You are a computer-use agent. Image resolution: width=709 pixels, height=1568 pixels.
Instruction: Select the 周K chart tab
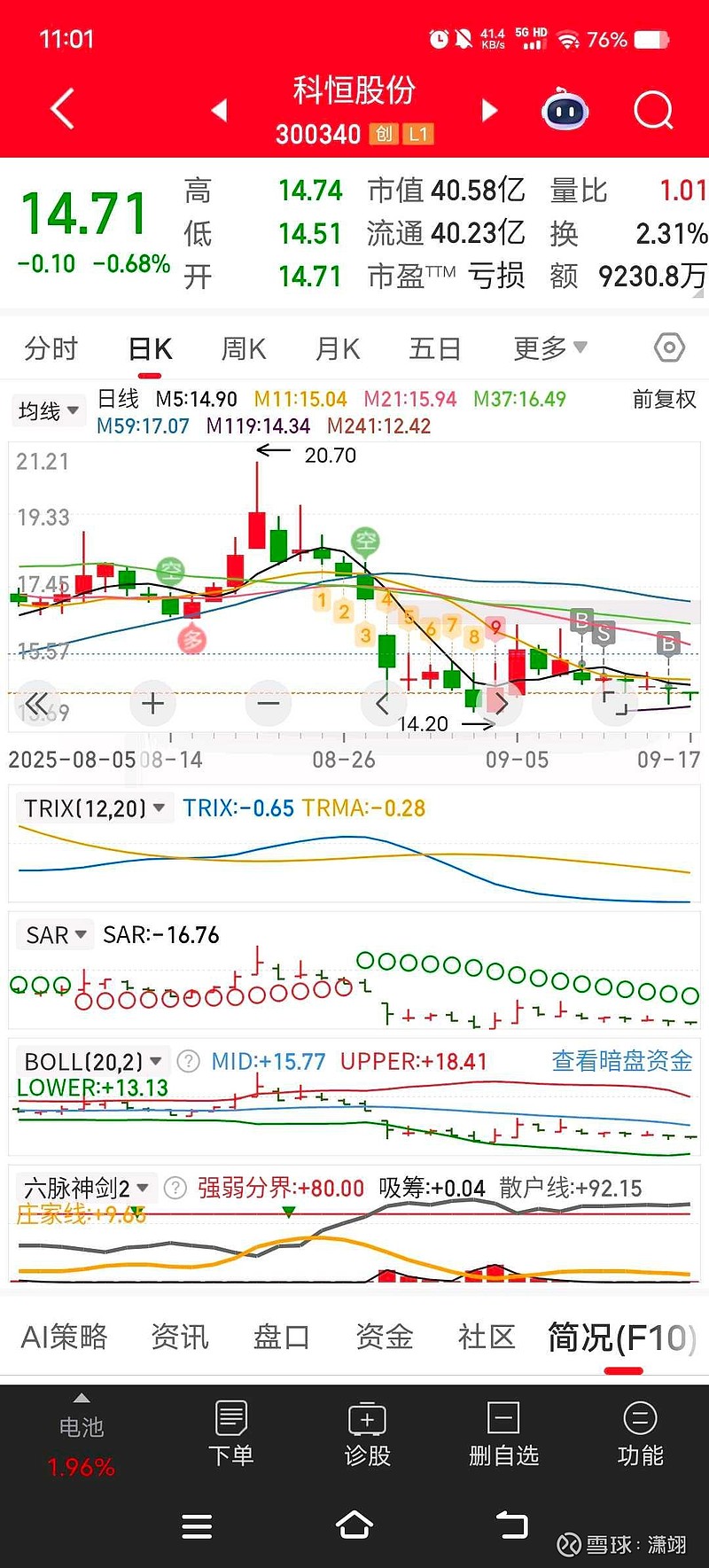click(244, 348)
